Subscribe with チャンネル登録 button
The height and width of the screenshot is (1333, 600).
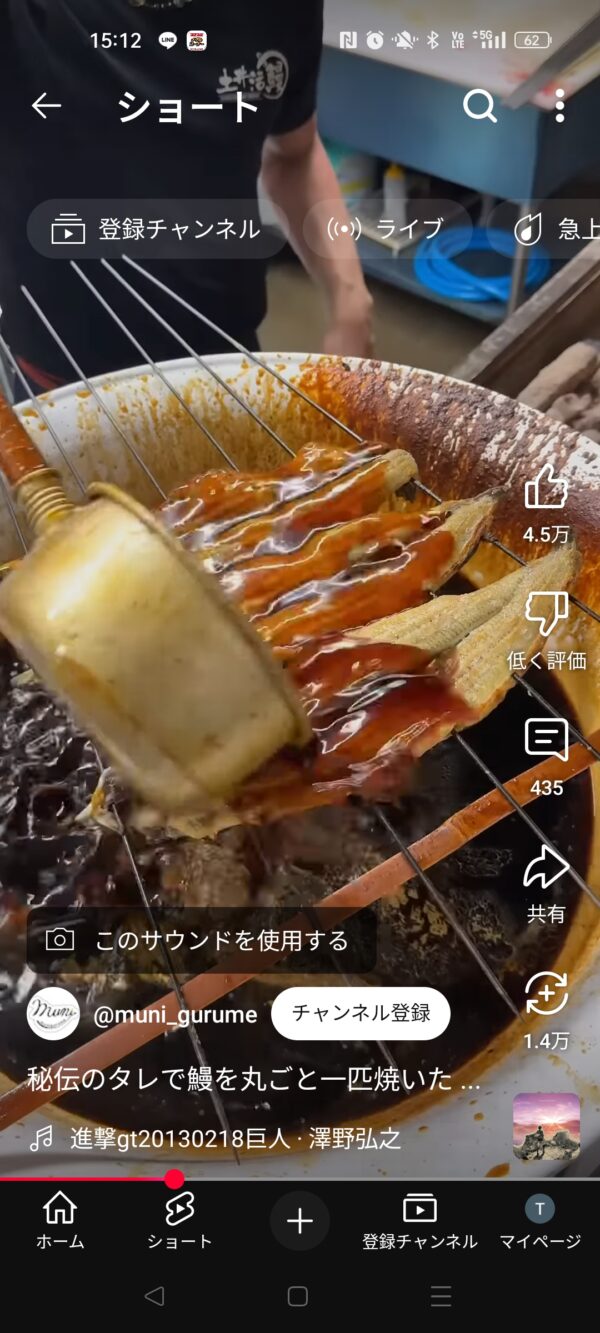coord(360,1013)
